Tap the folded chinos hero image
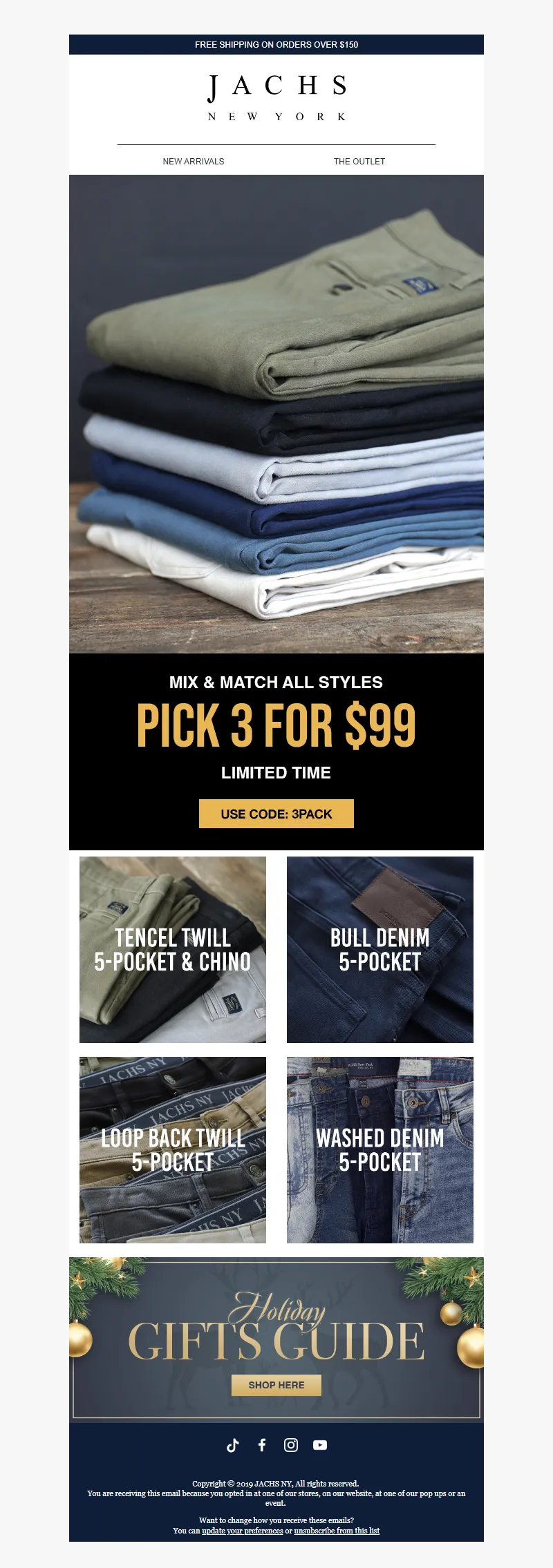Image resolution: width=553 pixels, height=1568 pixels. [276, 414]
